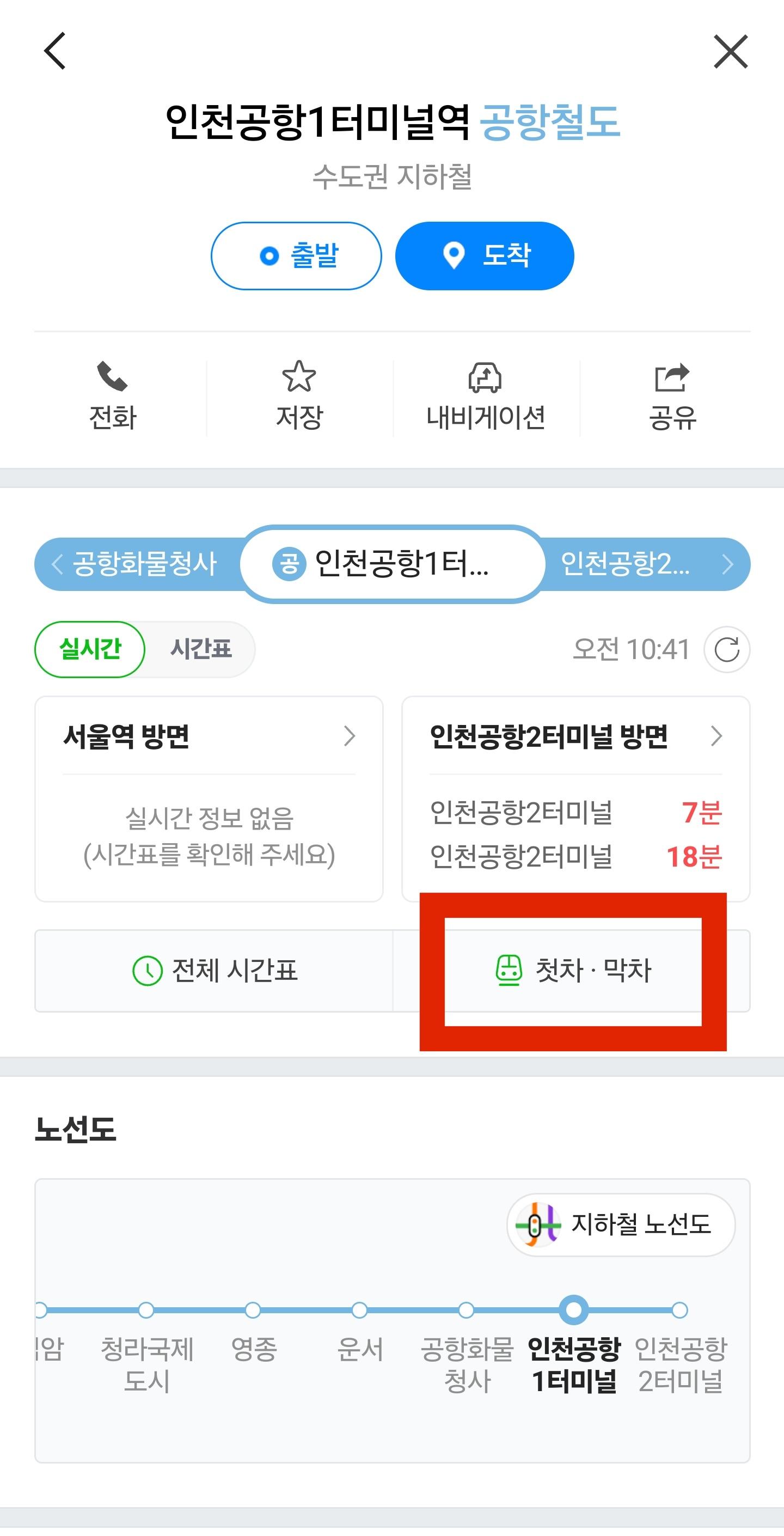Set station as departure (출발)
This screenshot has height=1536, width=784.
coord(296,256)
